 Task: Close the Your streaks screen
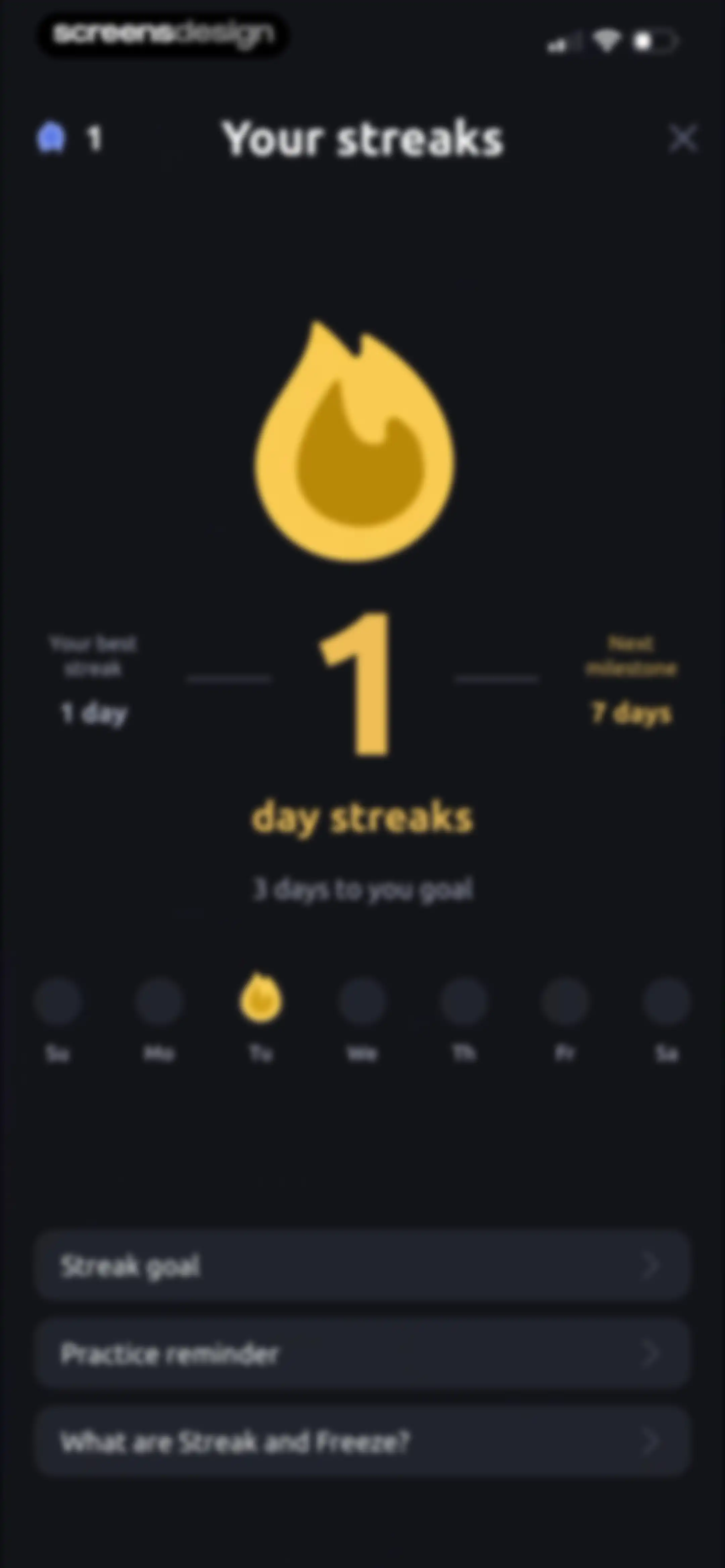[x=682, y=138]
